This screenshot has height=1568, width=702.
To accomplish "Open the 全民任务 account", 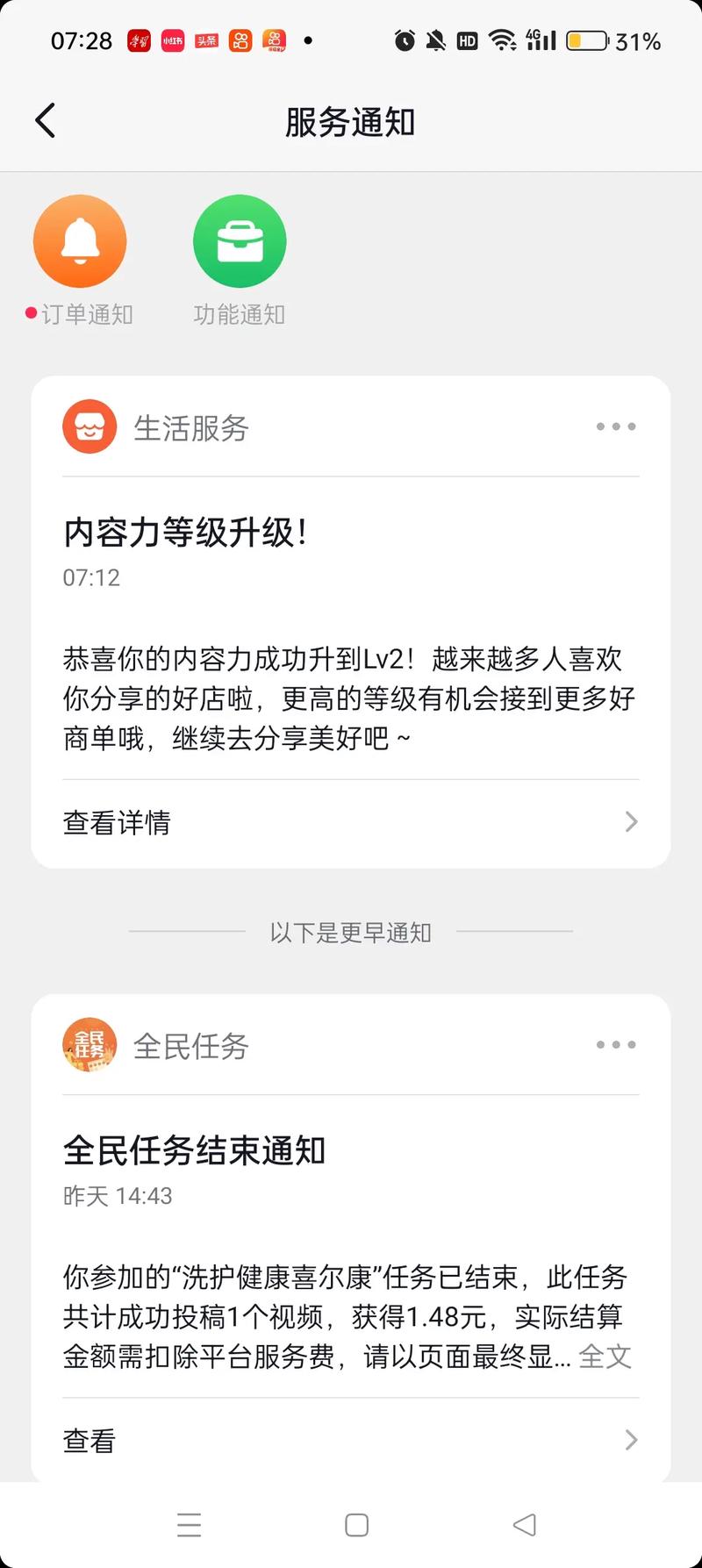I will [156, 1045].
